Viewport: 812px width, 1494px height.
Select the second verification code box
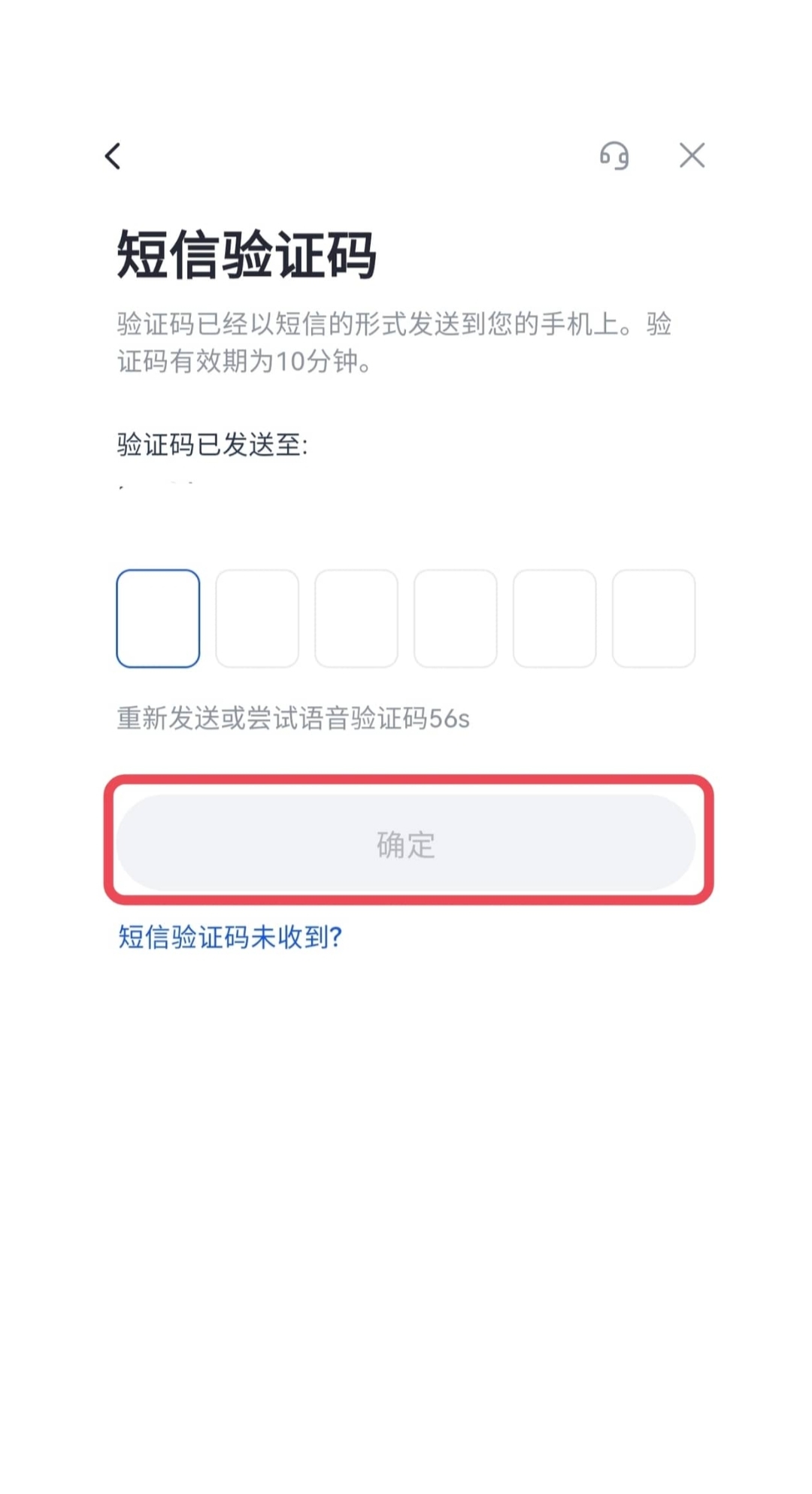click(257, 618)
